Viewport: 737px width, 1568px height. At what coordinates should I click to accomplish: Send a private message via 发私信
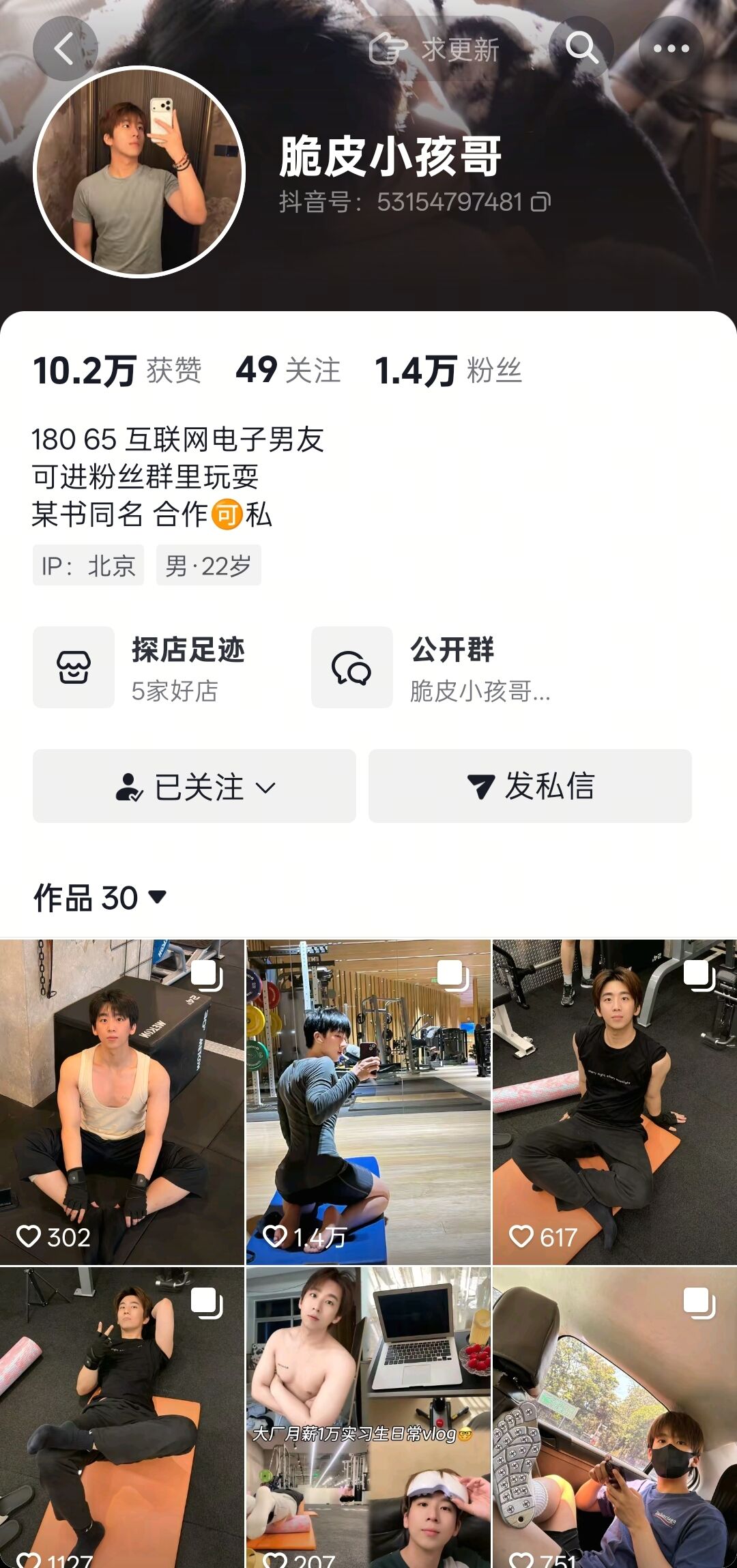[x=530, y=786]
